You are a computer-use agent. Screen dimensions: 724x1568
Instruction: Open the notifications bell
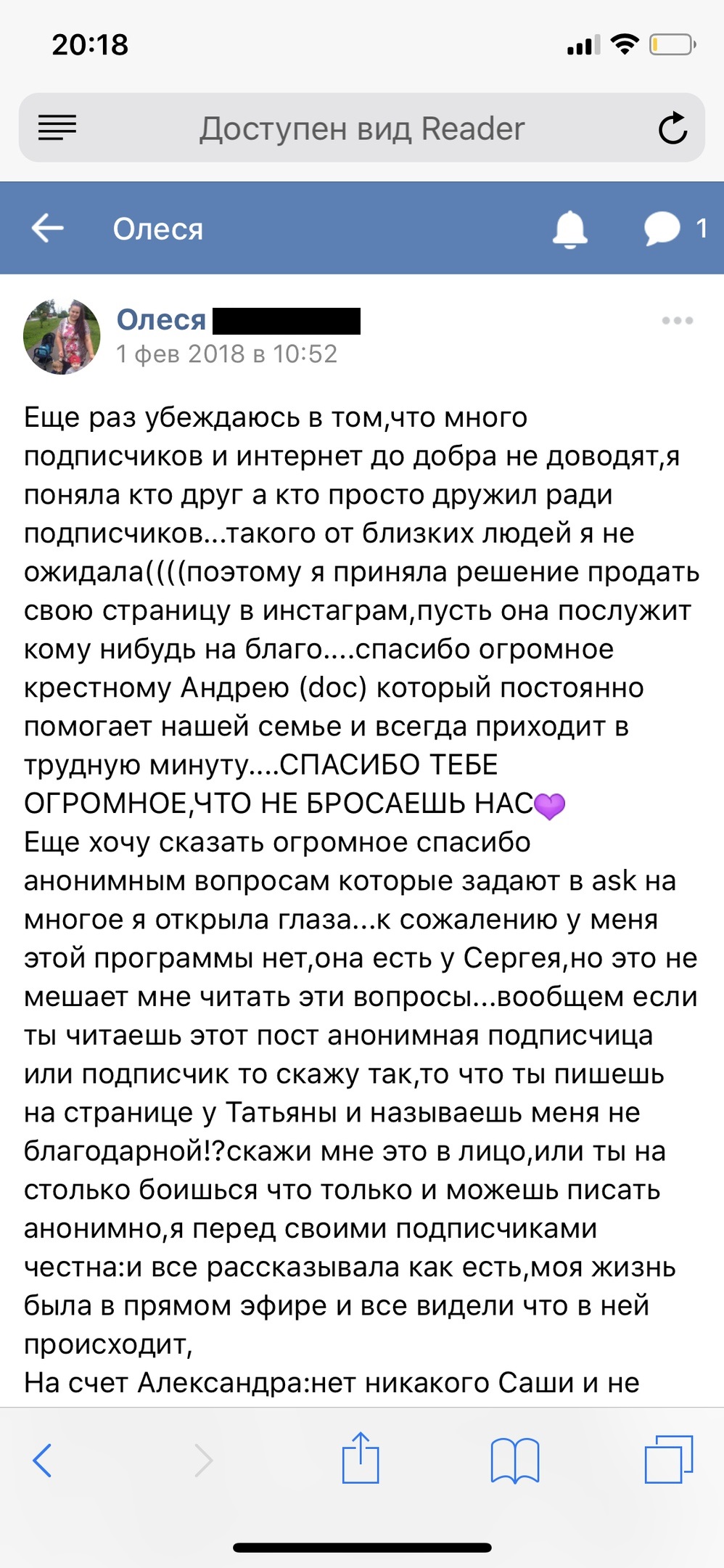(x=569, y=229)
